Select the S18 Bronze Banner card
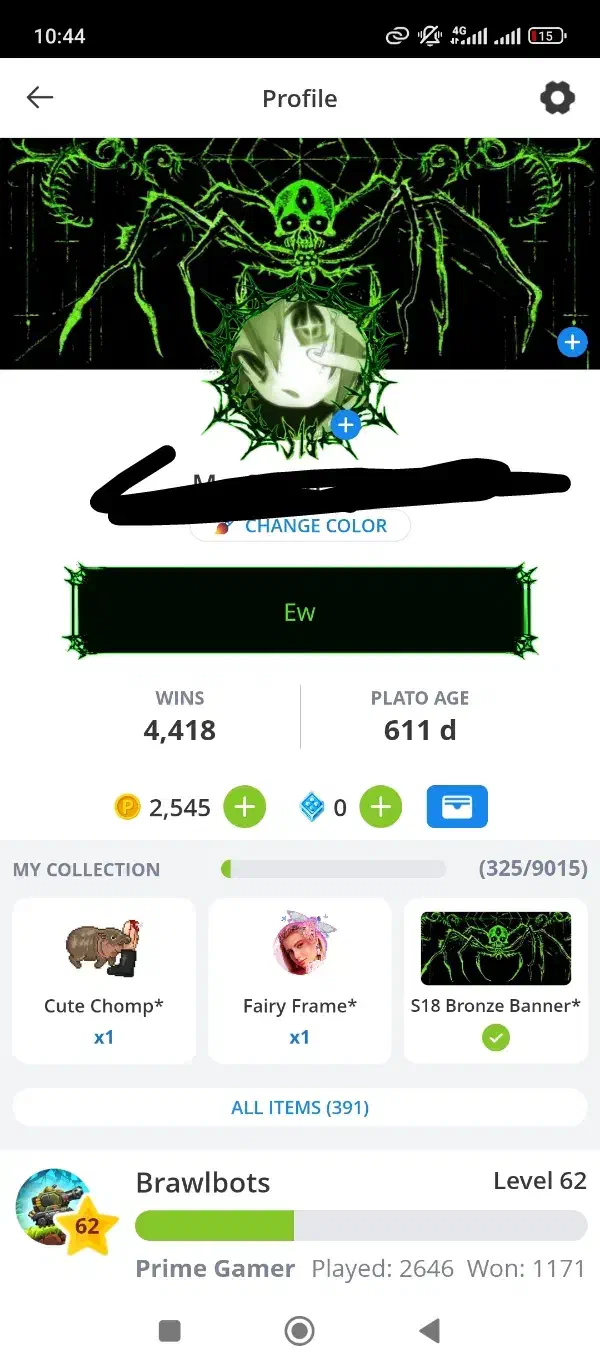This screenshot has height=1367, width=600. pyautogui.click(x=496, y=980)
